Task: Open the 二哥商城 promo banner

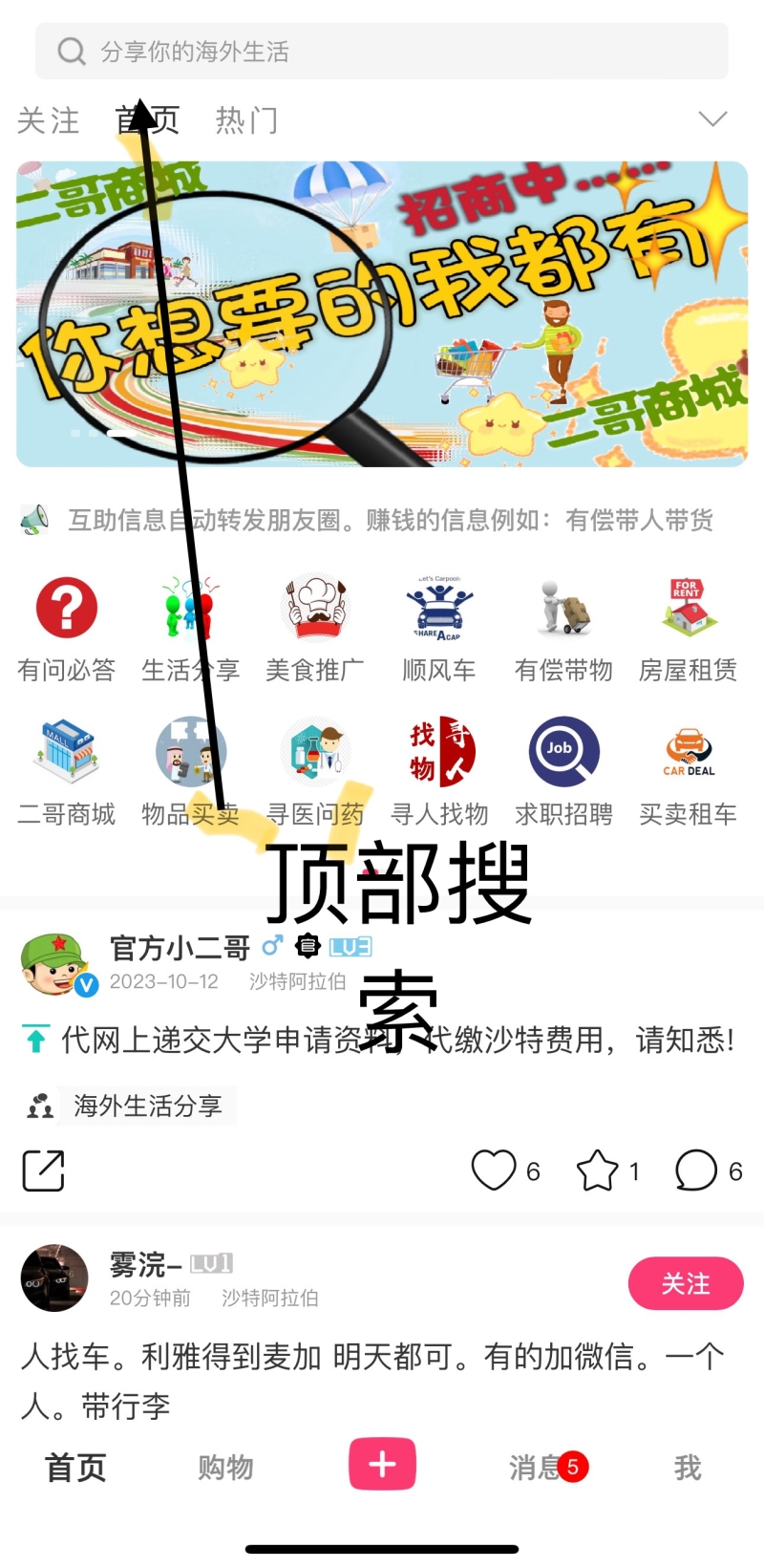Action: pyautogui.click(x=382, y=313)
